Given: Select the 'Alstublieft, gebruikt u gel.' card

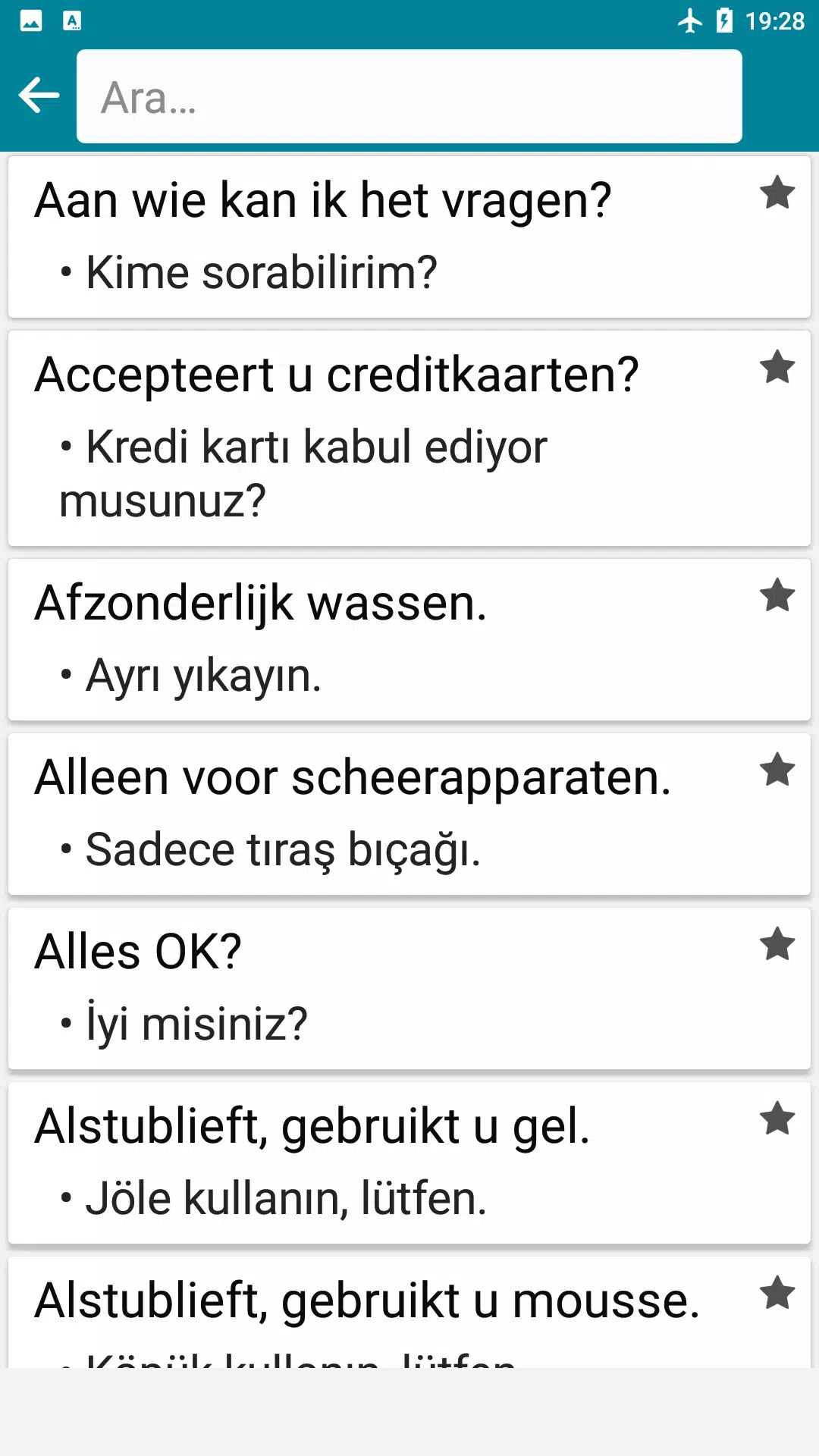Looking at the screenshot, I should 379,1163.
